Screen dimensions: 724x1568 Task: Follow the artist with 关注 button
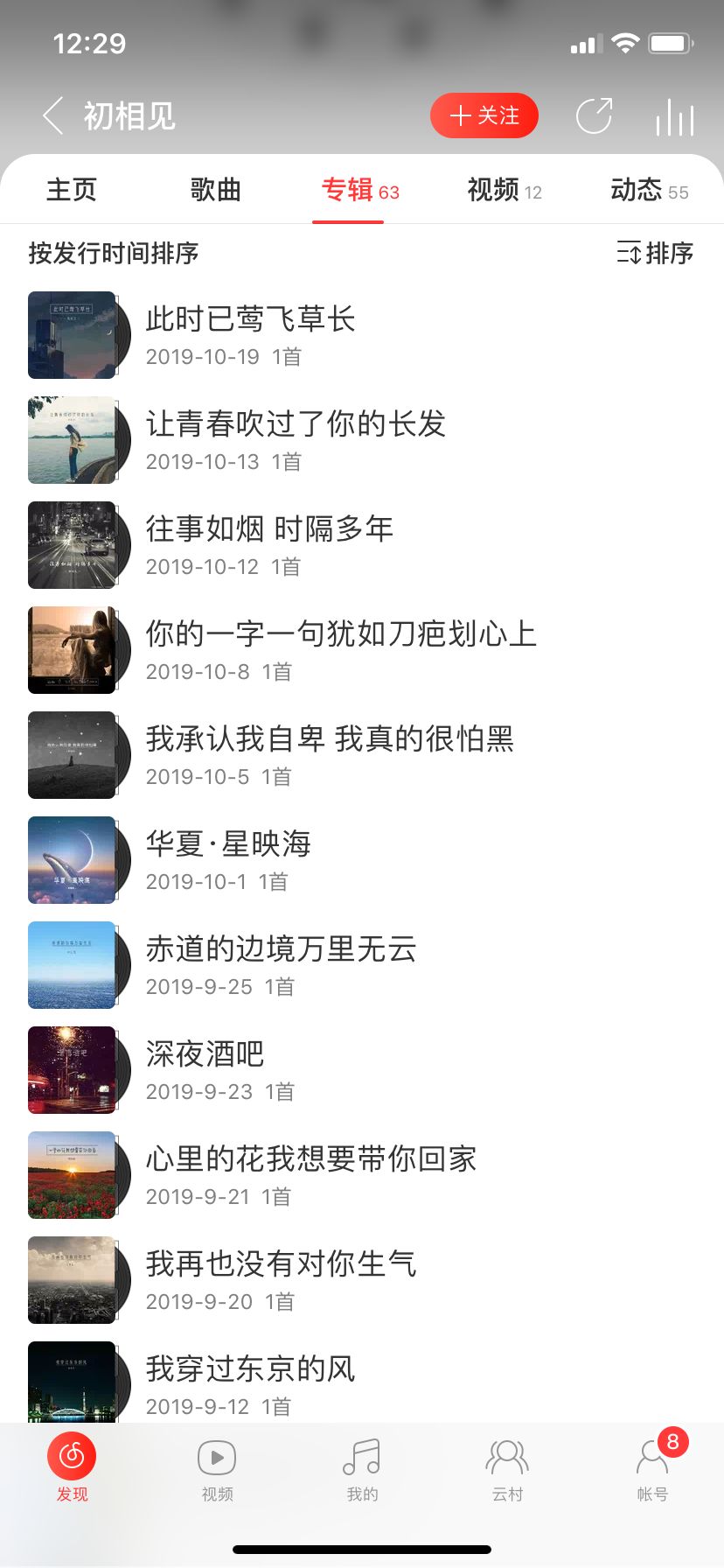pos(484,115)
